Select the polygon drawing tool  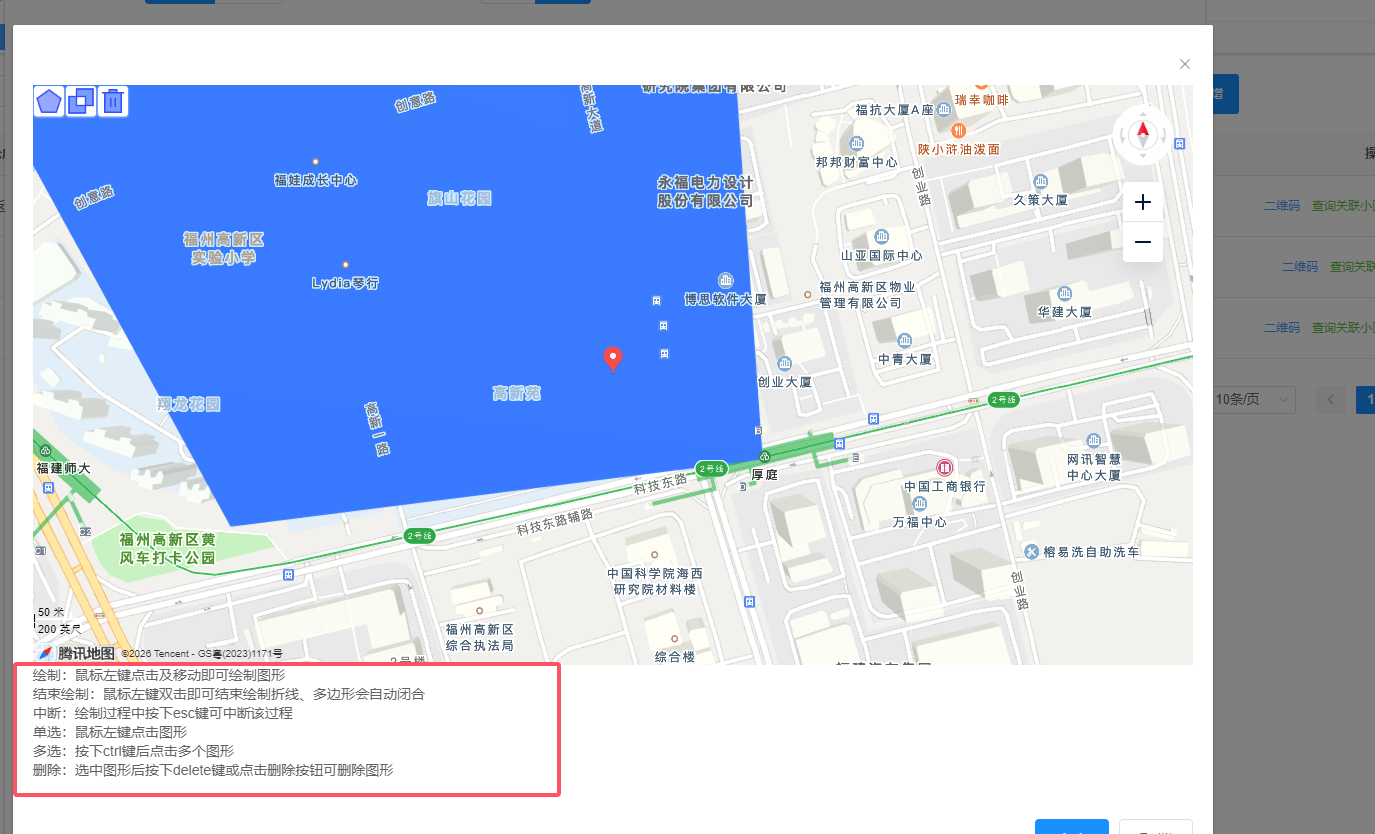49,101
